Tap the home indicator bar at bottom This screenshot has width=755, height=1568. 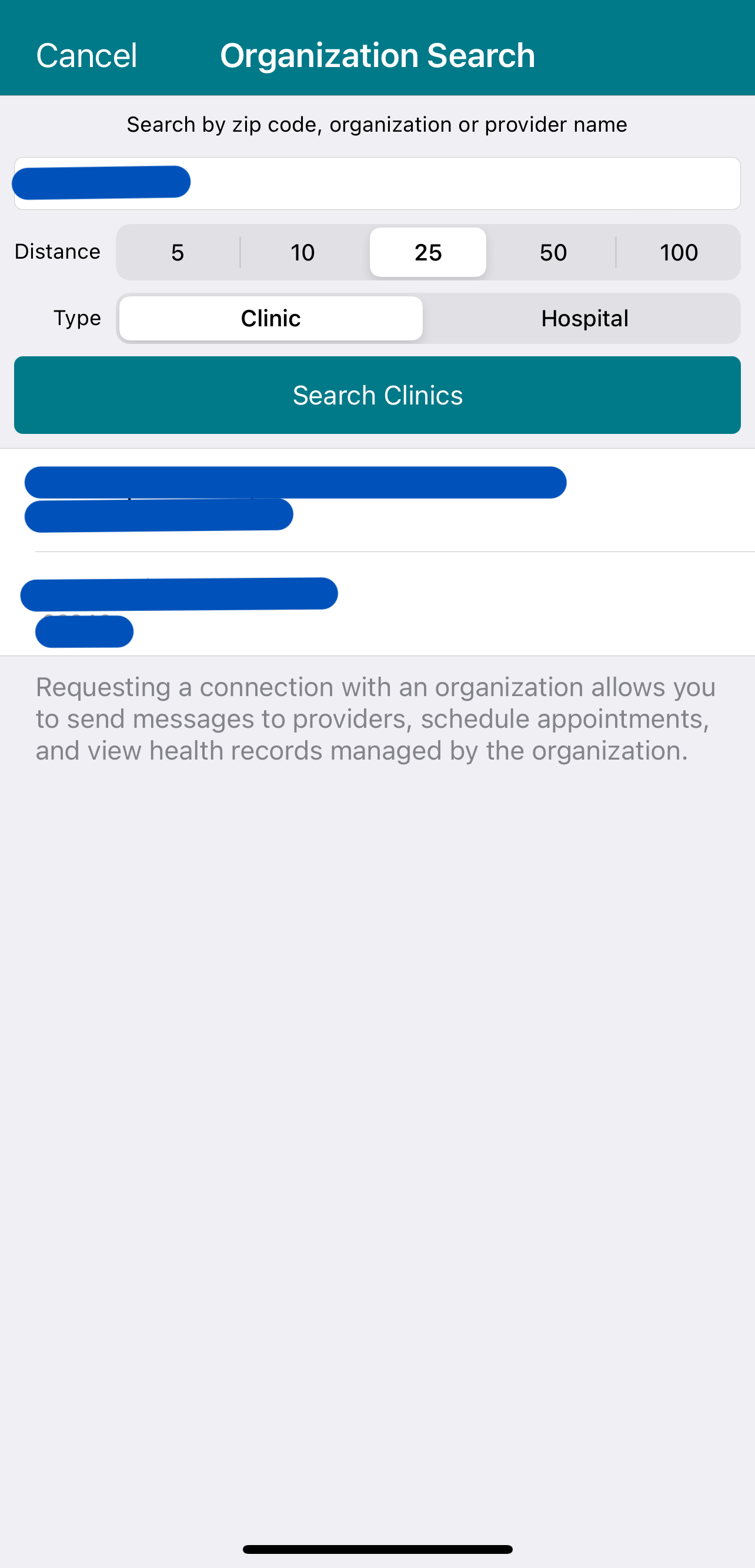click(x=377, y=1549)
